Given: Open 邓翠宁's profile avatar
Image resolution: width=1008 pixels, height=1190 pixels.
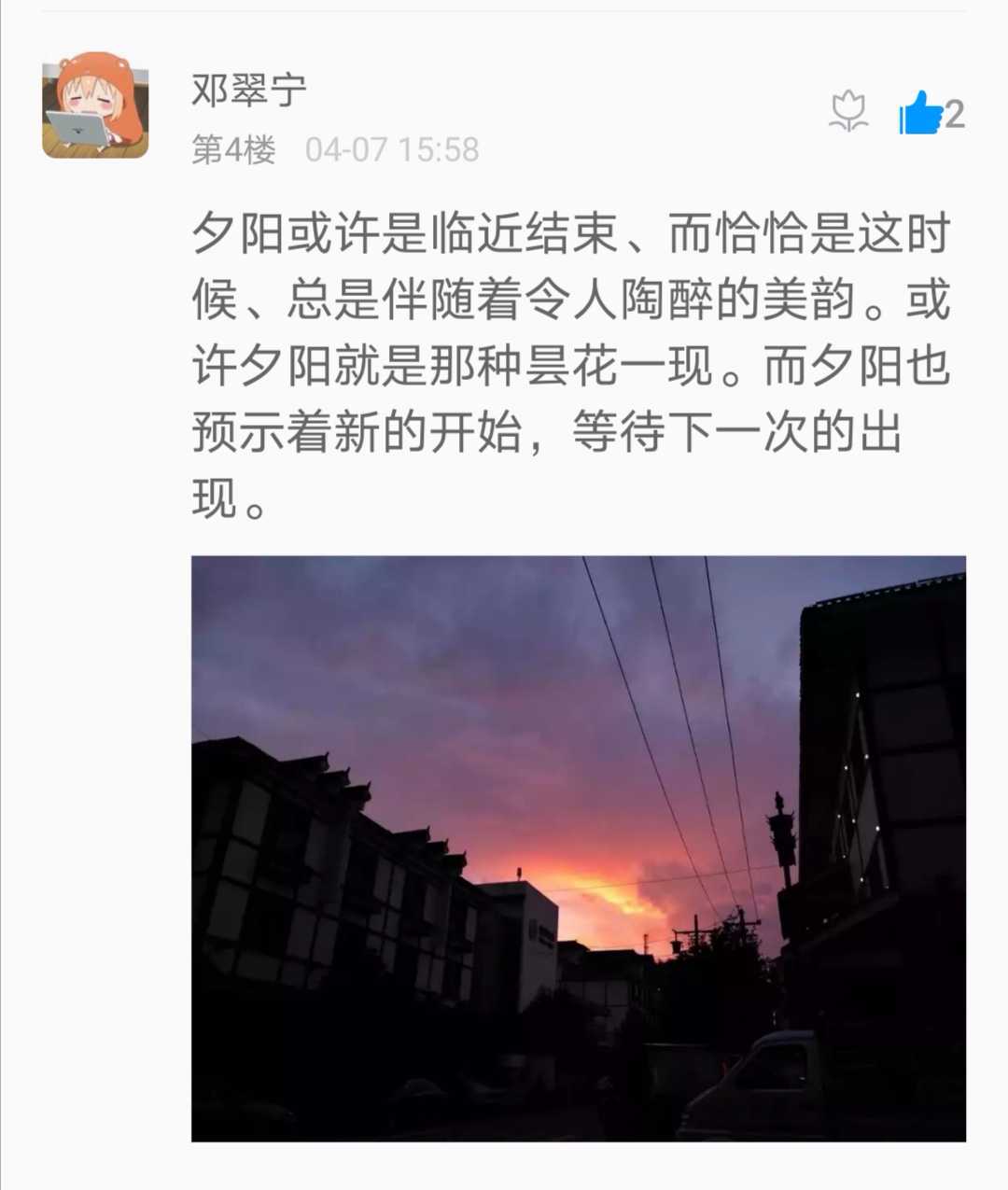Looking at the screenshot, I should 95,105.
